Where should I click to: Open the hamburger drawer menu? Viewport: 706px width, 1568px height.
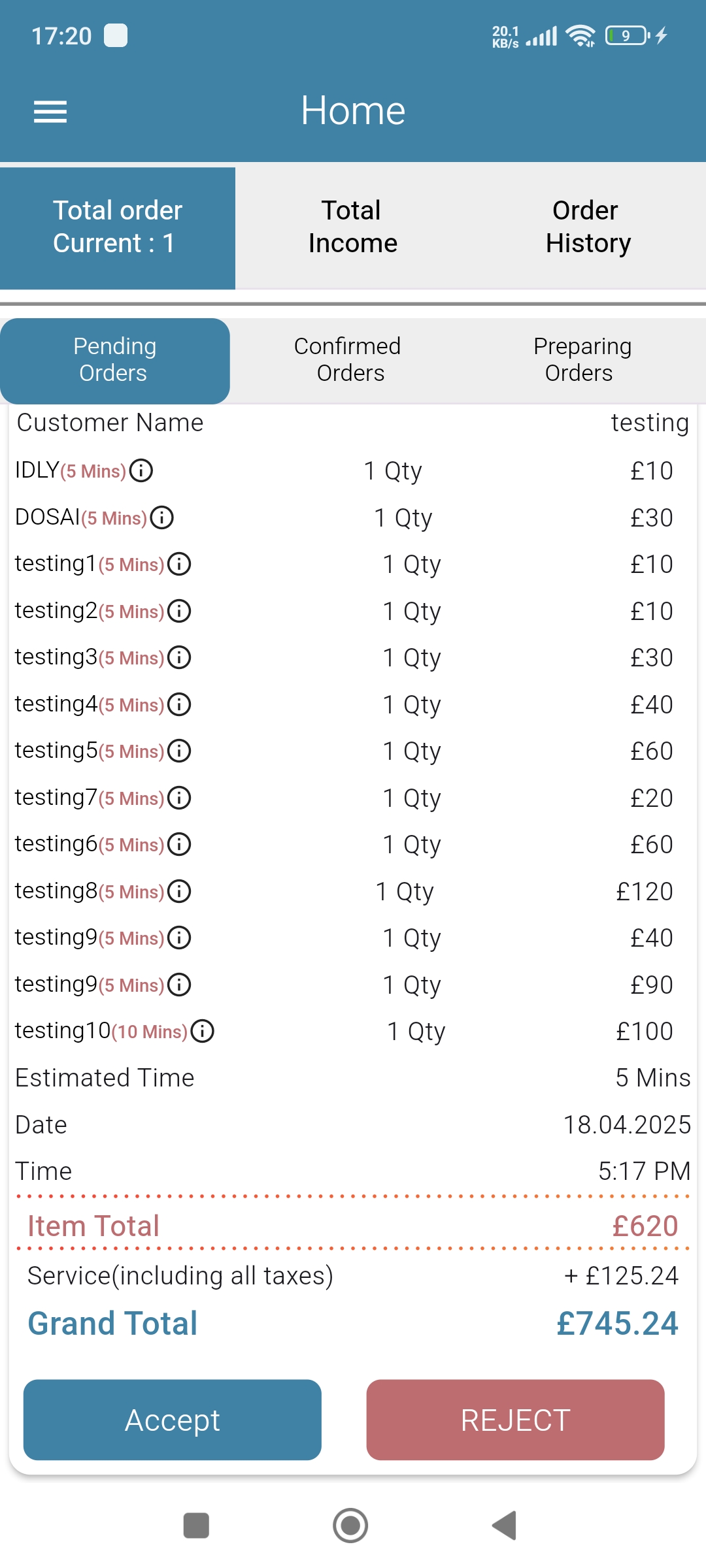(x=50, y=112)
